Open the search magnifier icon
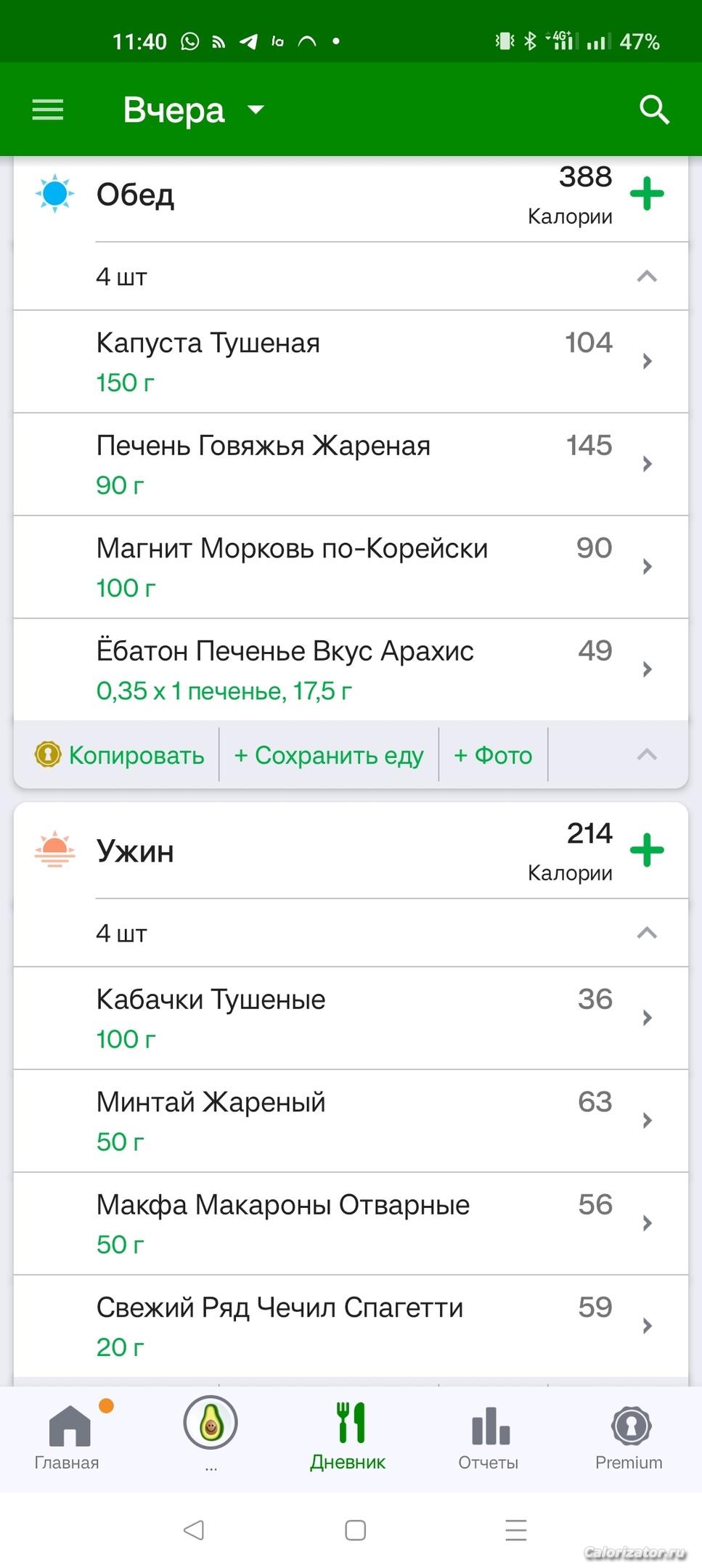Screen dimensions: 702x1568 (x=653, y=110)
